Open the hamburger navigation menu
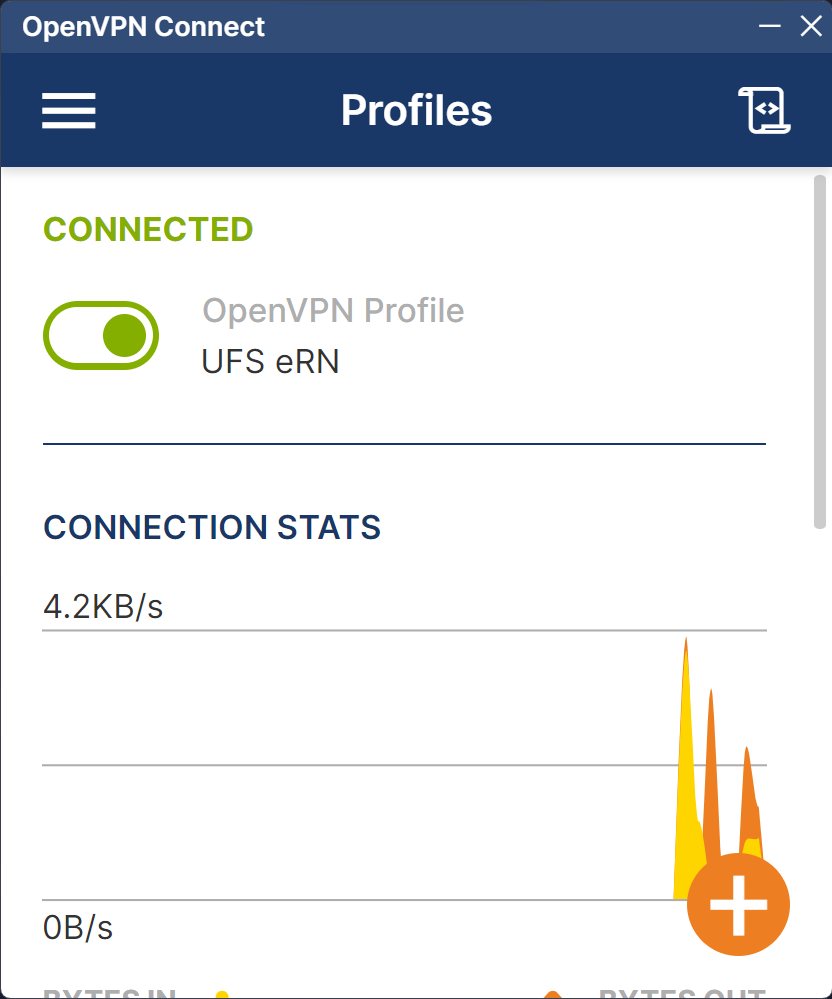This screenshot has width=832, height=999. (68, 110)
